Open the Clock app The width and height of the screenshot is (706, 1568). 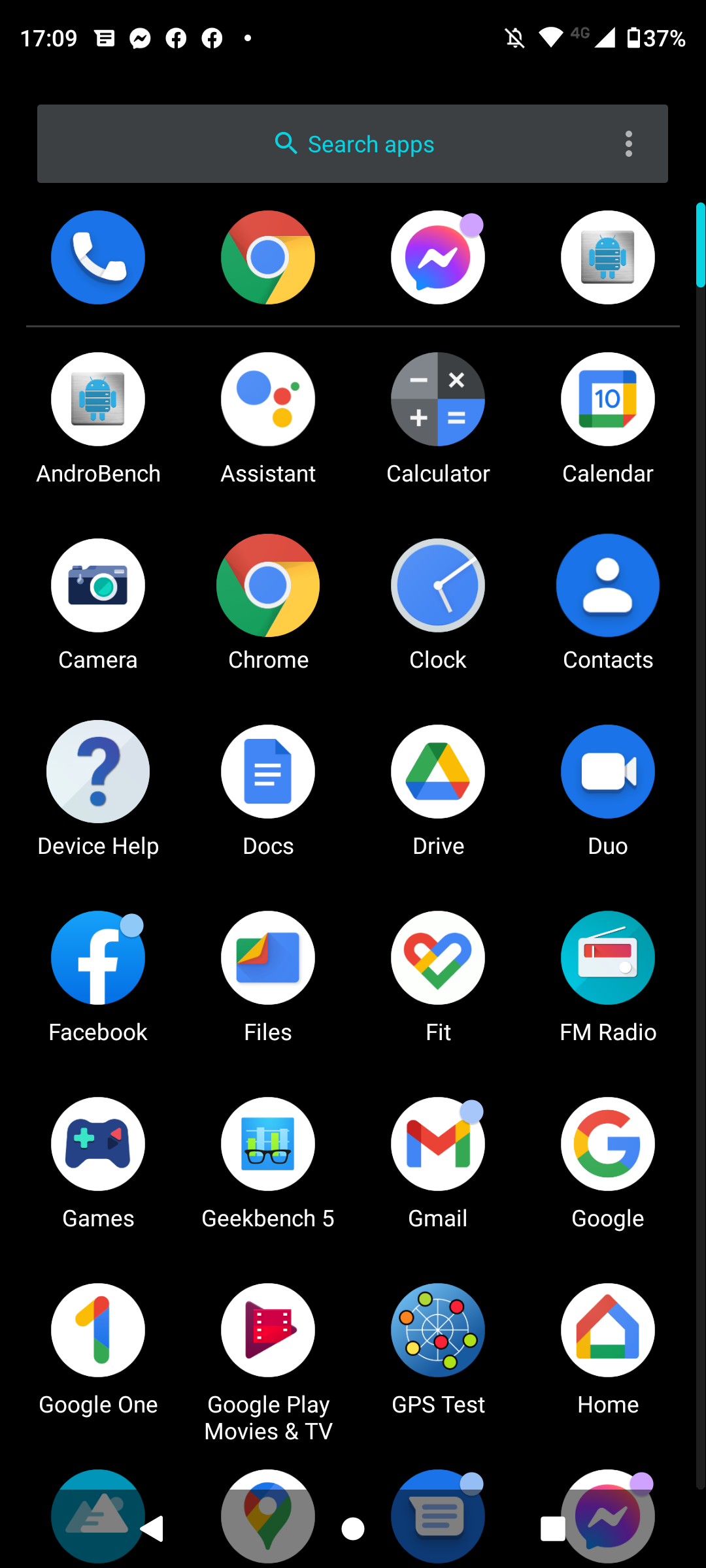(438, 585)
